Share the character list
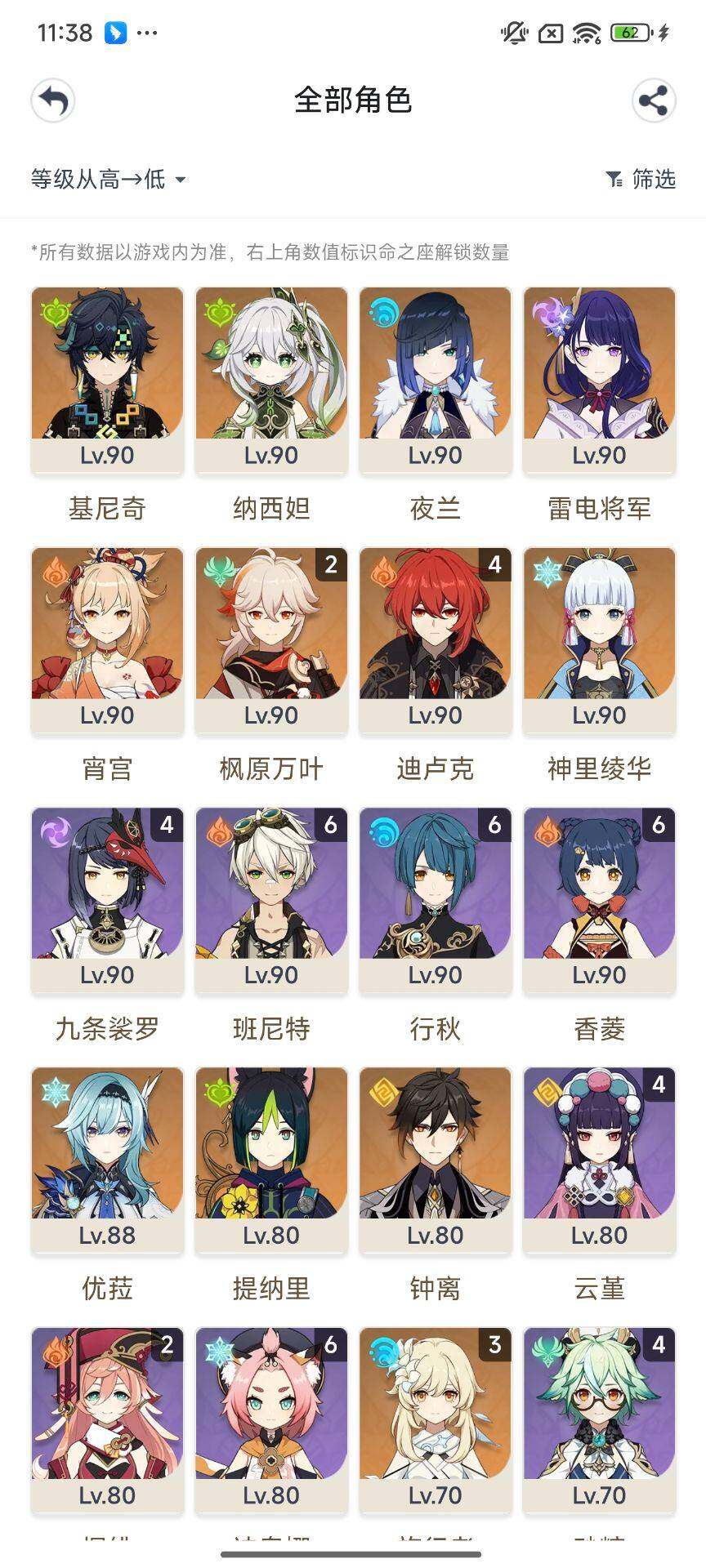 point(653,101)
